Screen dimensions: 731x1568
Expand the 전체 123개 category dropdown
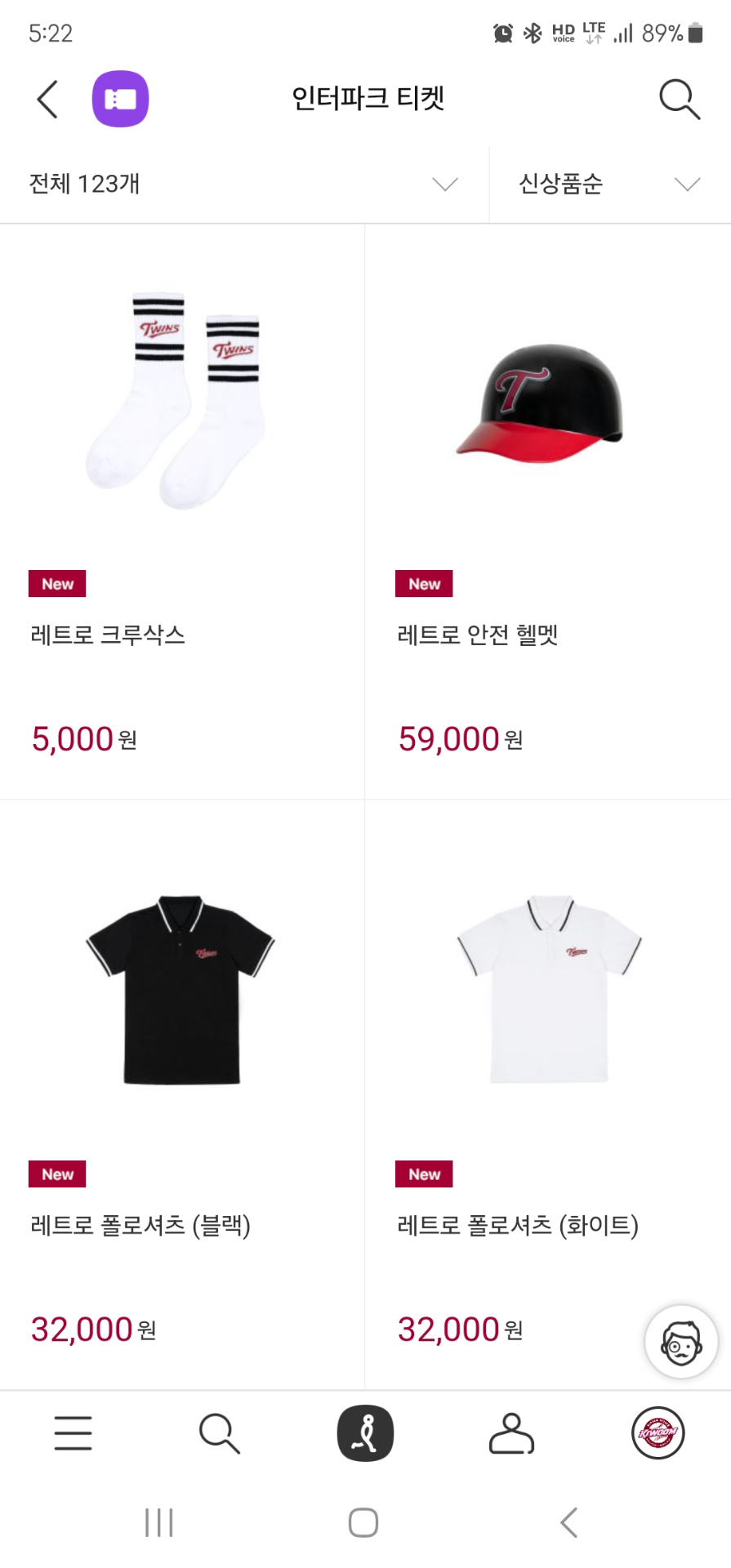[x=243, y=185]
